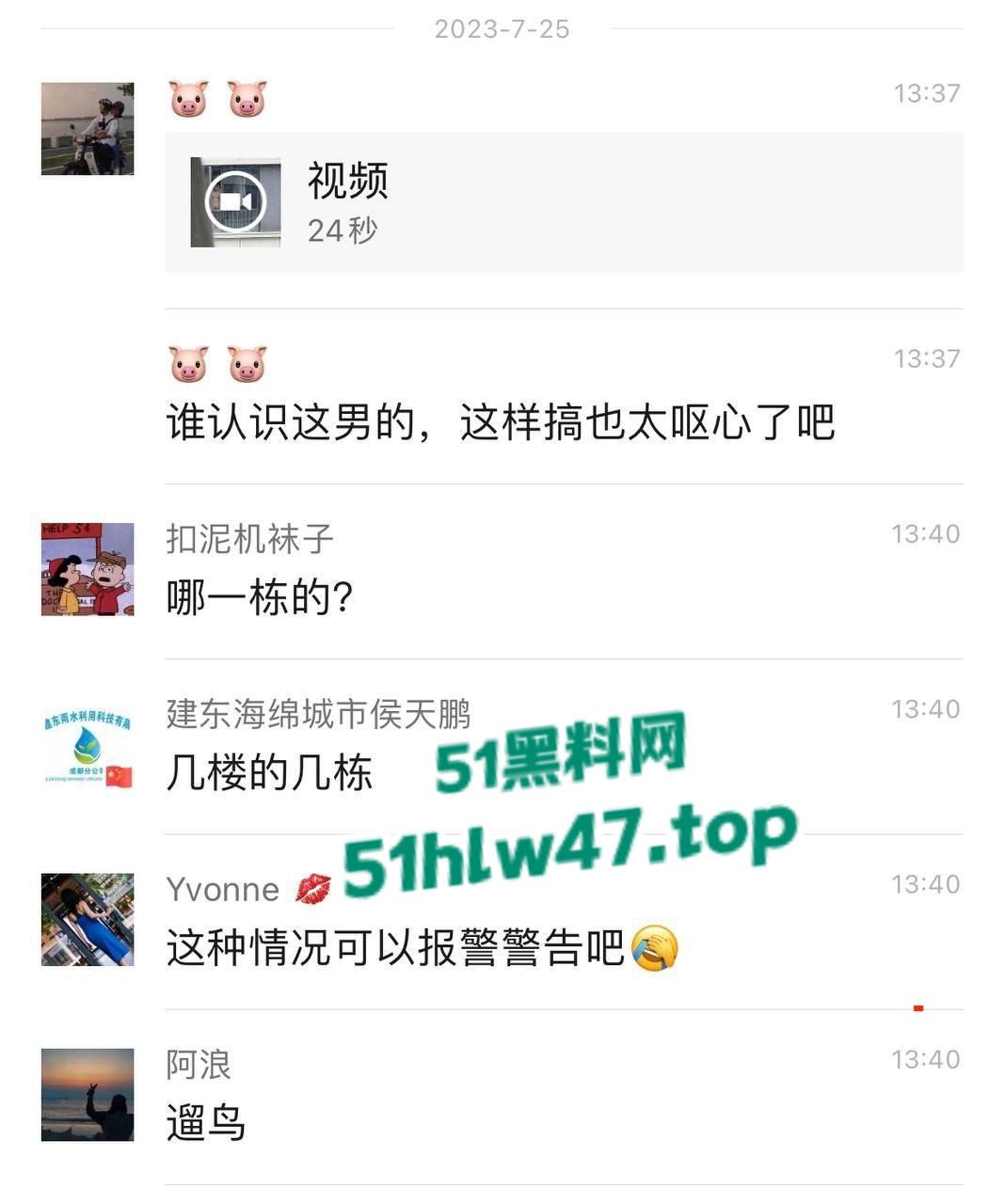
Task: Tap the red unread indicator dot
Action: [917, 1006]
